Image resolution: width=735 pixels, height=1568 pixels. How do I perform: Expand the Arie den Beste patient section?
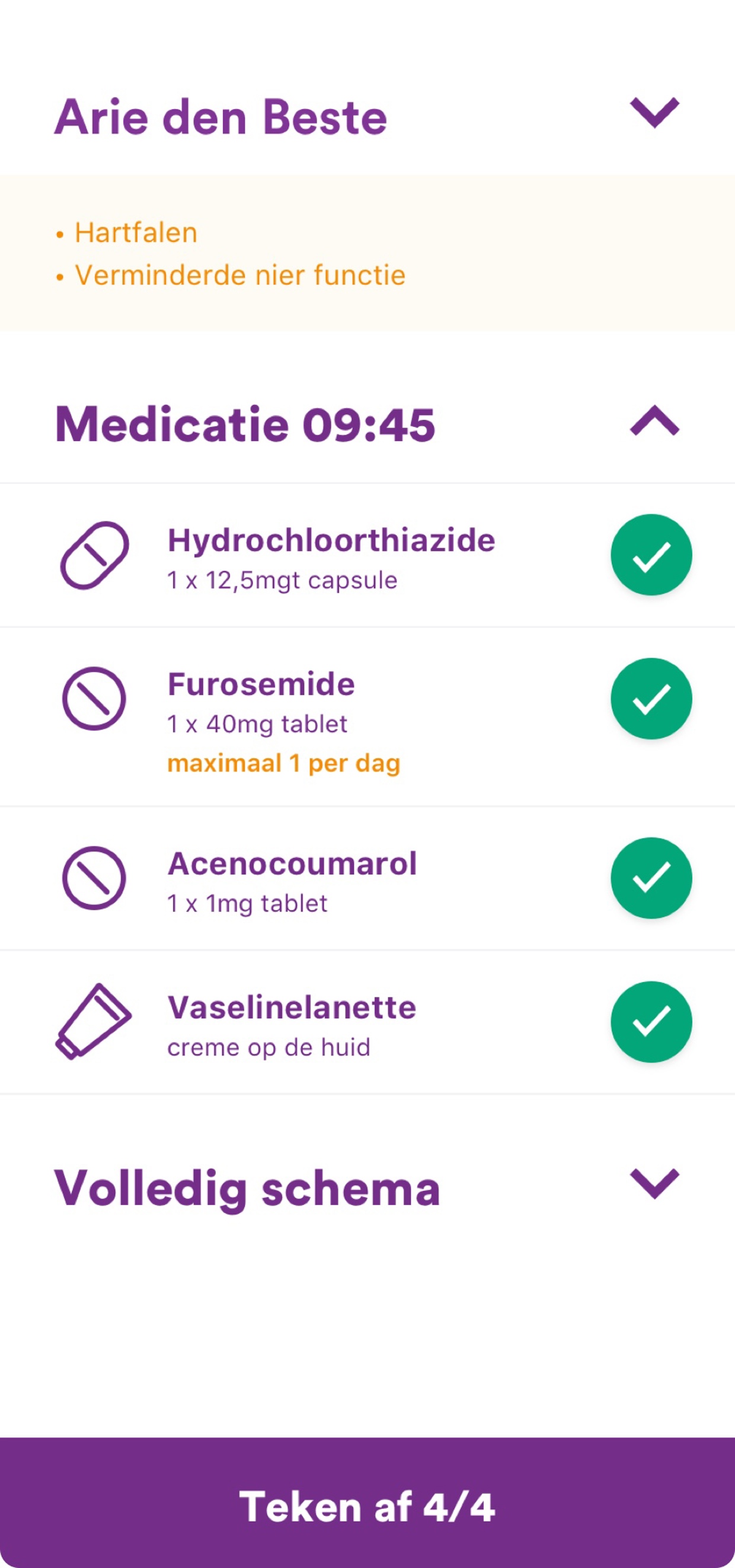click(654, 114)
